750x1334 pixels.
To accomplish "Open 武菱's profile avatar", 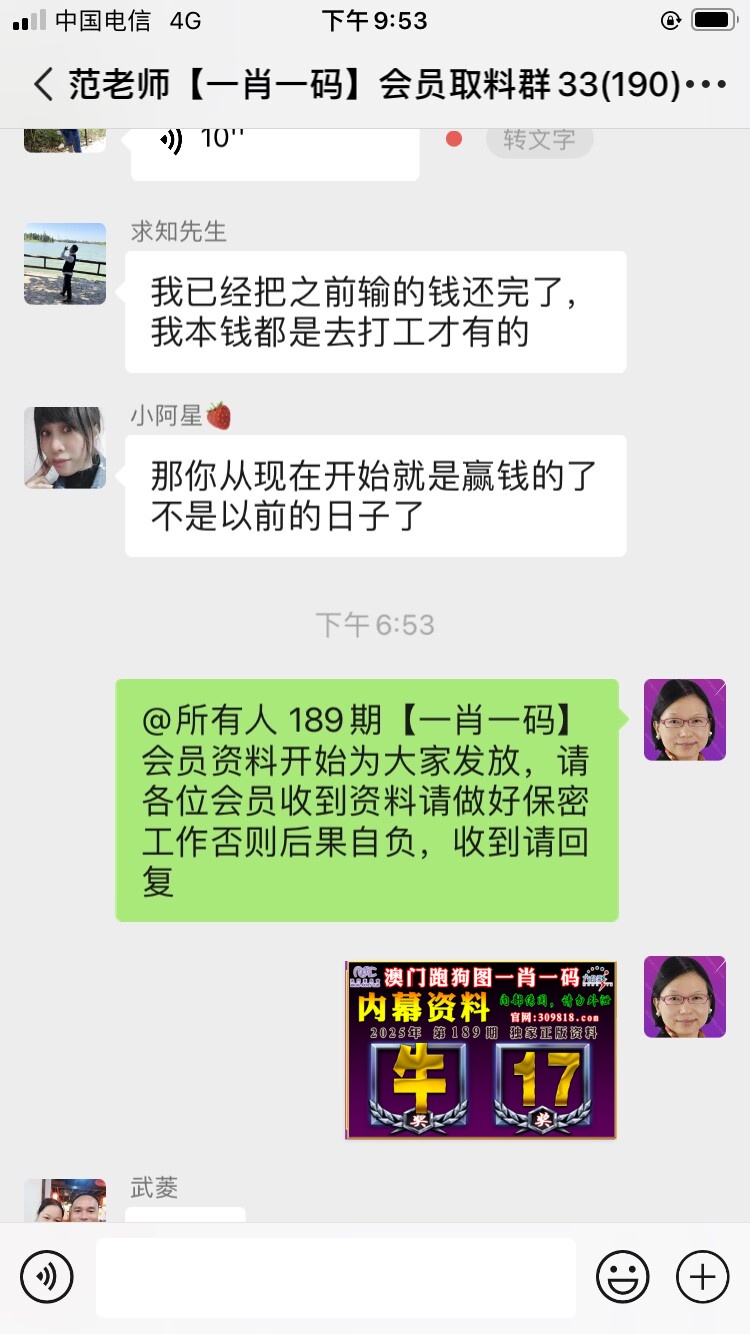I will click(x=65, y=1200).
